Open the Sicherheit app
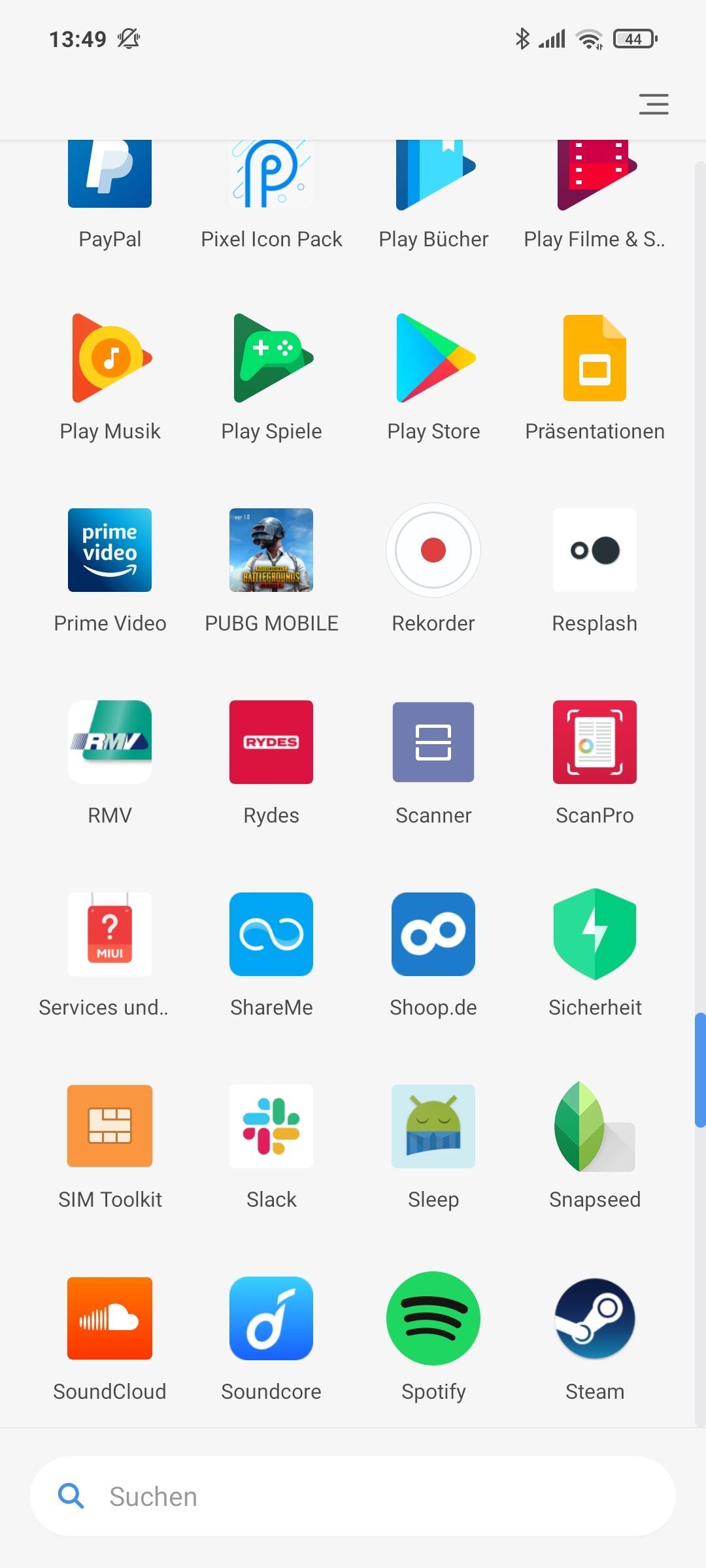The width and height of the screenshot is (706, 1568). (594, 934)
